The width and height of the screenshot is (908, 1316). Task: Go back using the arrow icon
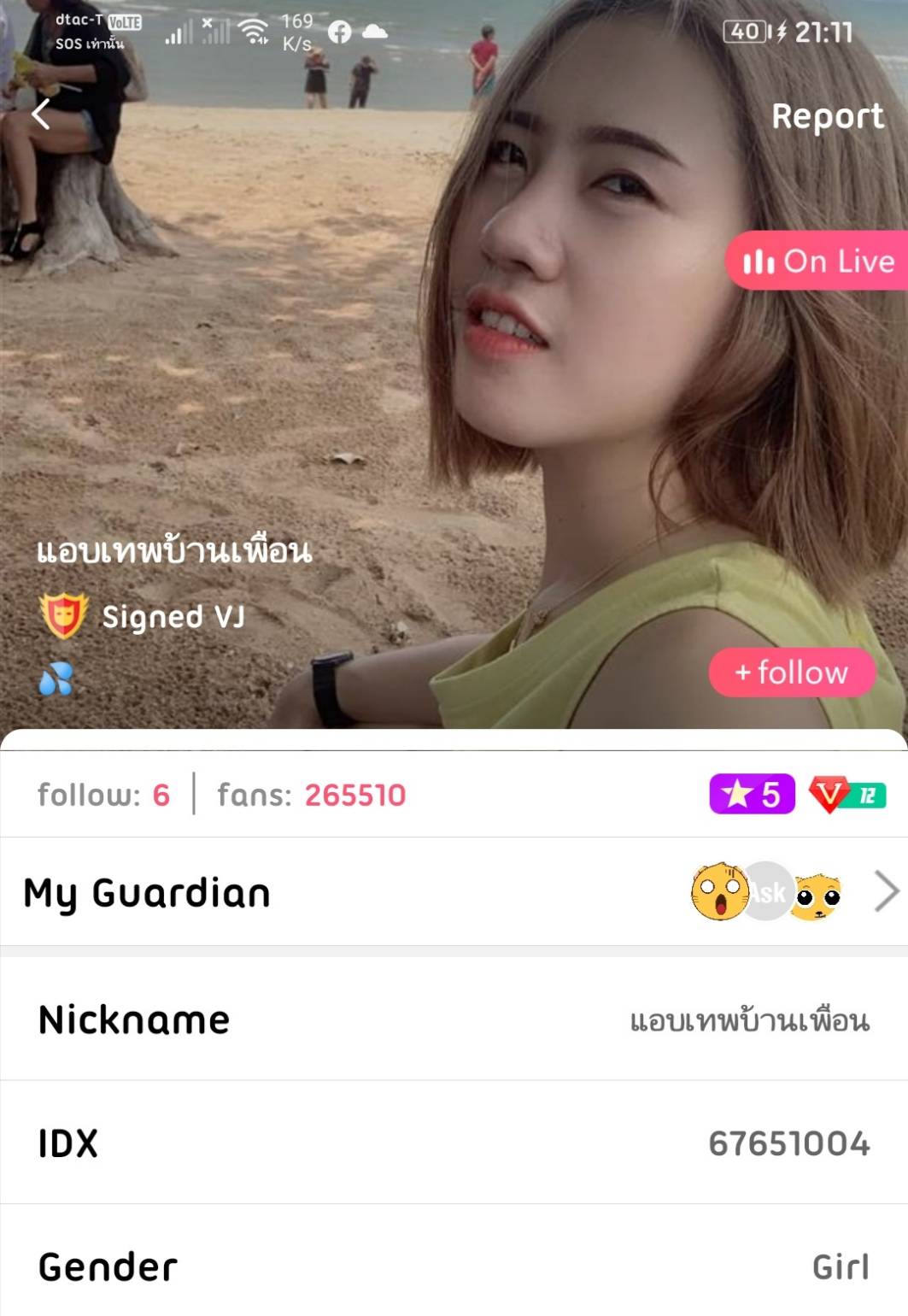41,114
